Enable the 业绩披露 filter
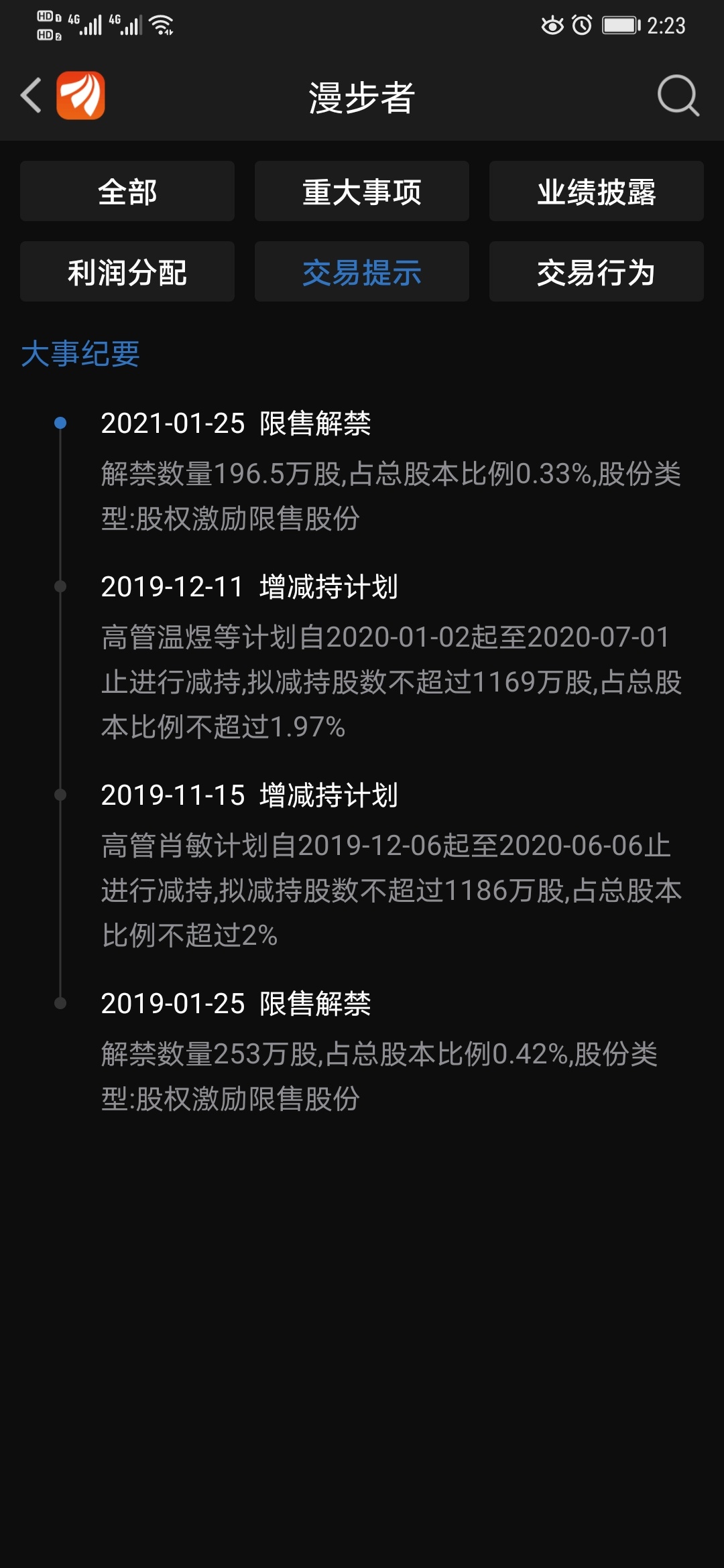This screenshot has height=1568, width=724. click(x=596, y=192)
